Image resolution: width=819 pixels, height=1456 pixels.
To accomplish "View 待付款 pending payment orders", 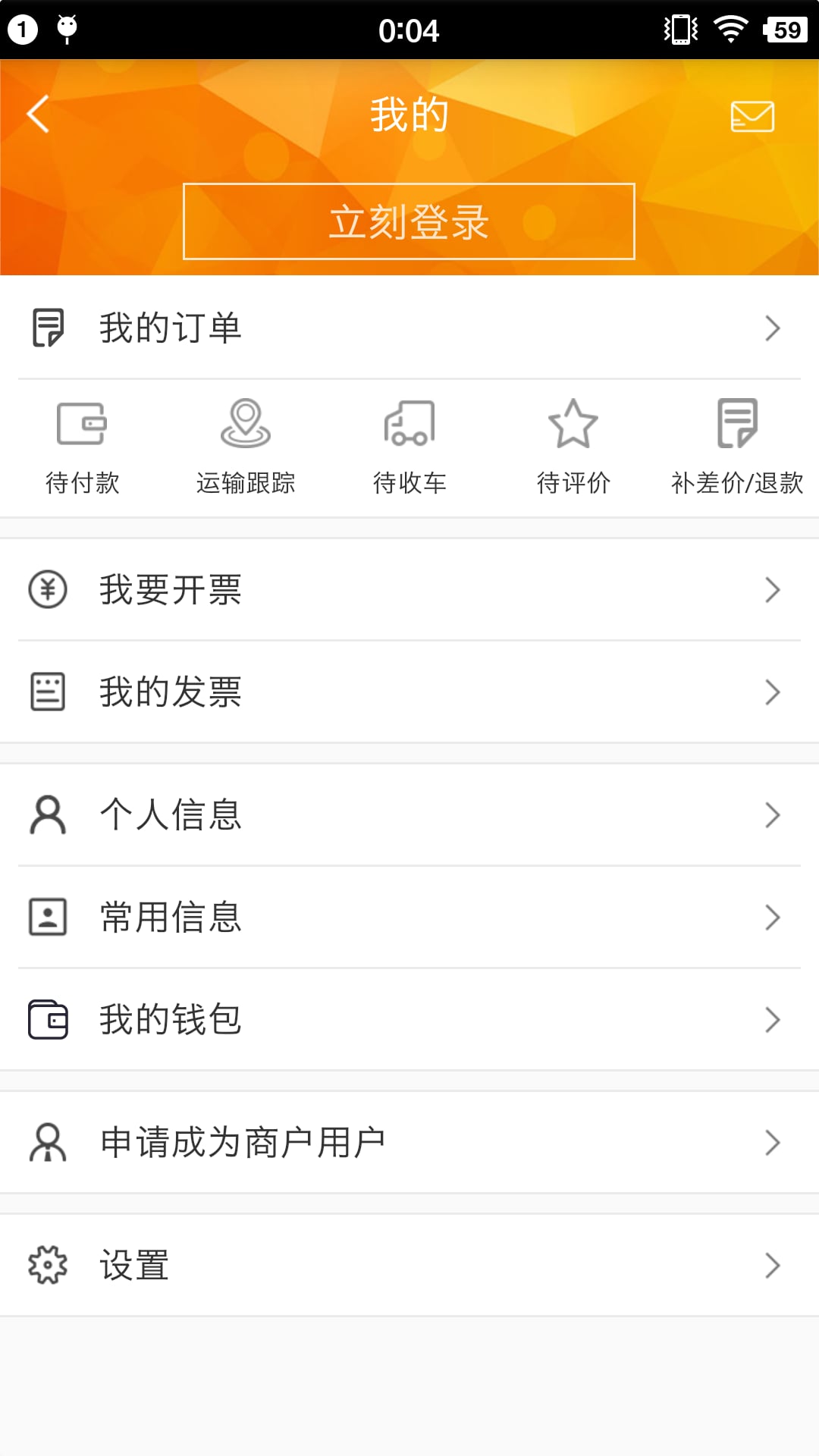I will click(x=82, y=448).
